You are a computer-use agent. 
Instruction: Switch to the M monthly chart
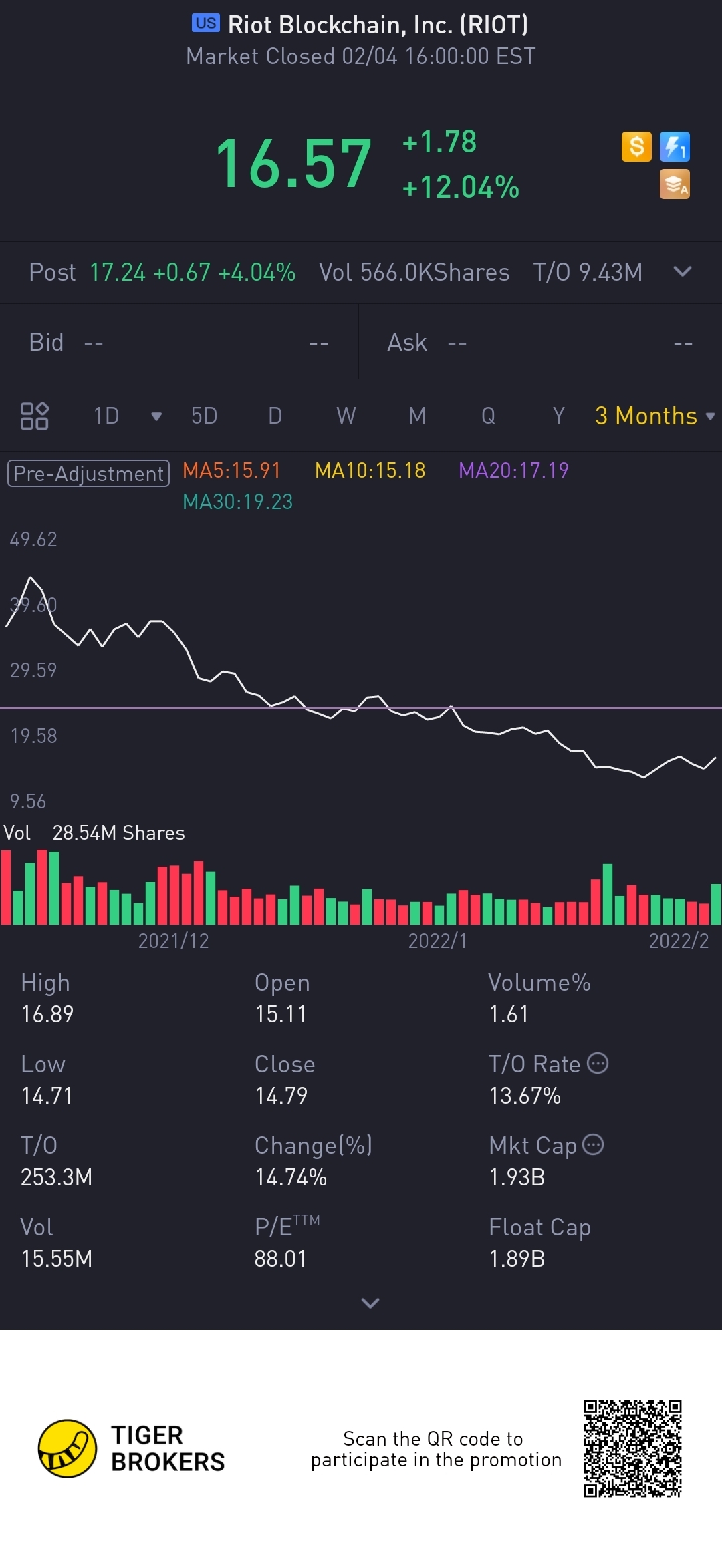[416, 416]
